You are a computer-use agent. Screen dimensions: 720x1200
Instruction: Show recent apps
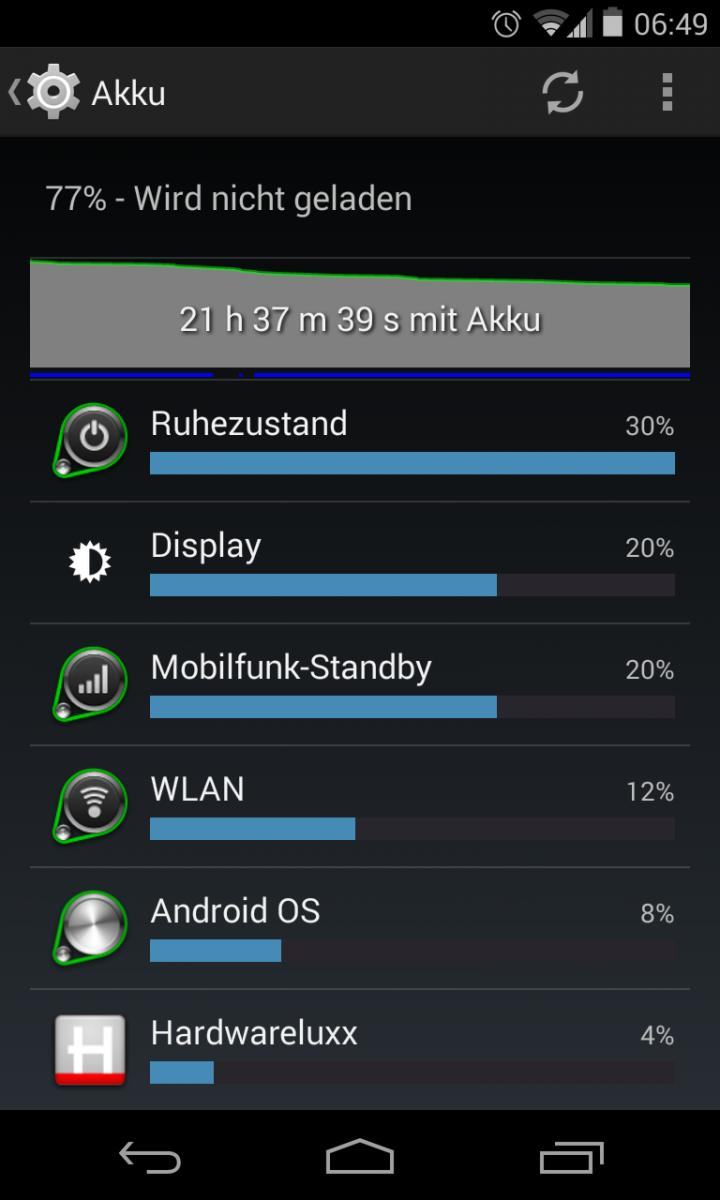pos(572,1157)
